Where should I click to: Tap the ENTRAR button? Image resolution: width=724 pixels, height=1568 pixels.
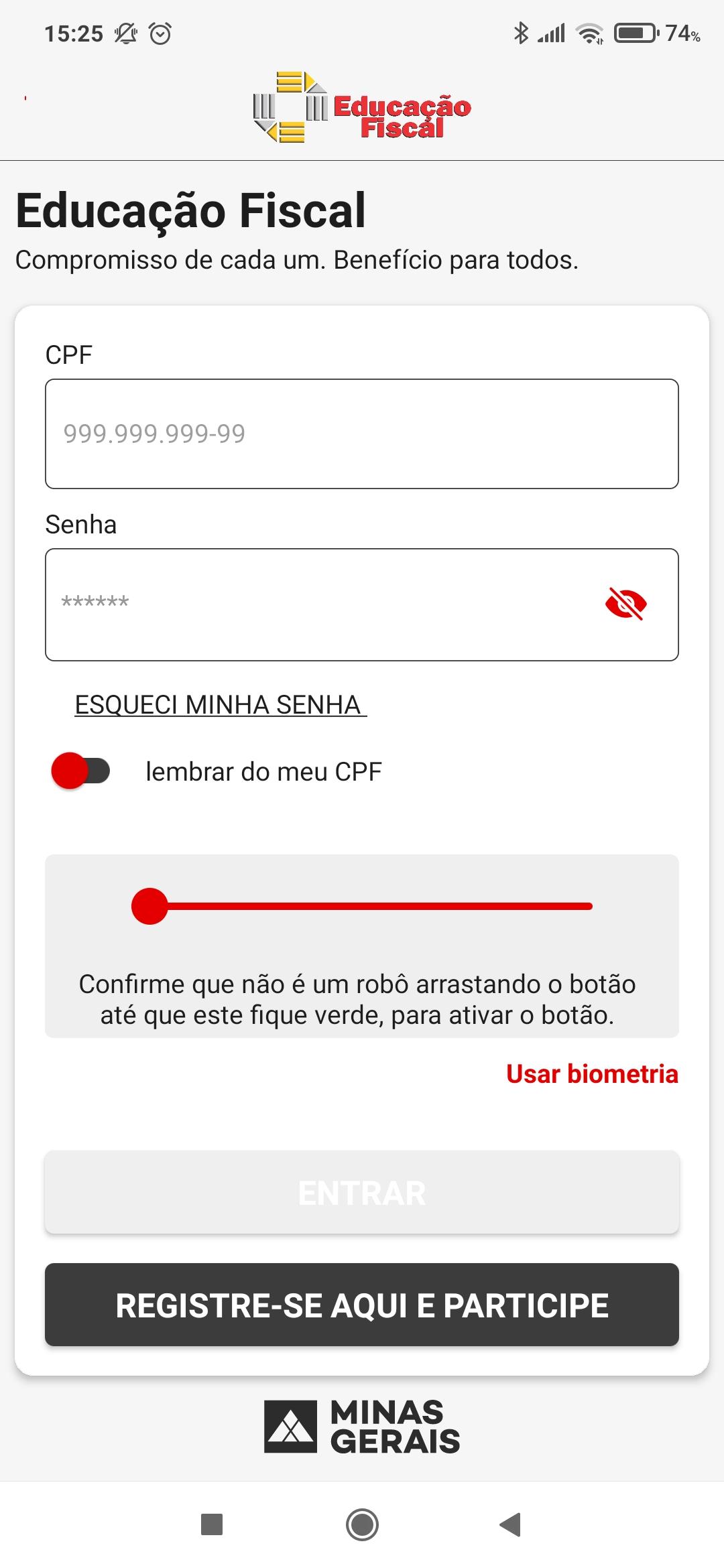point(362,1193)
